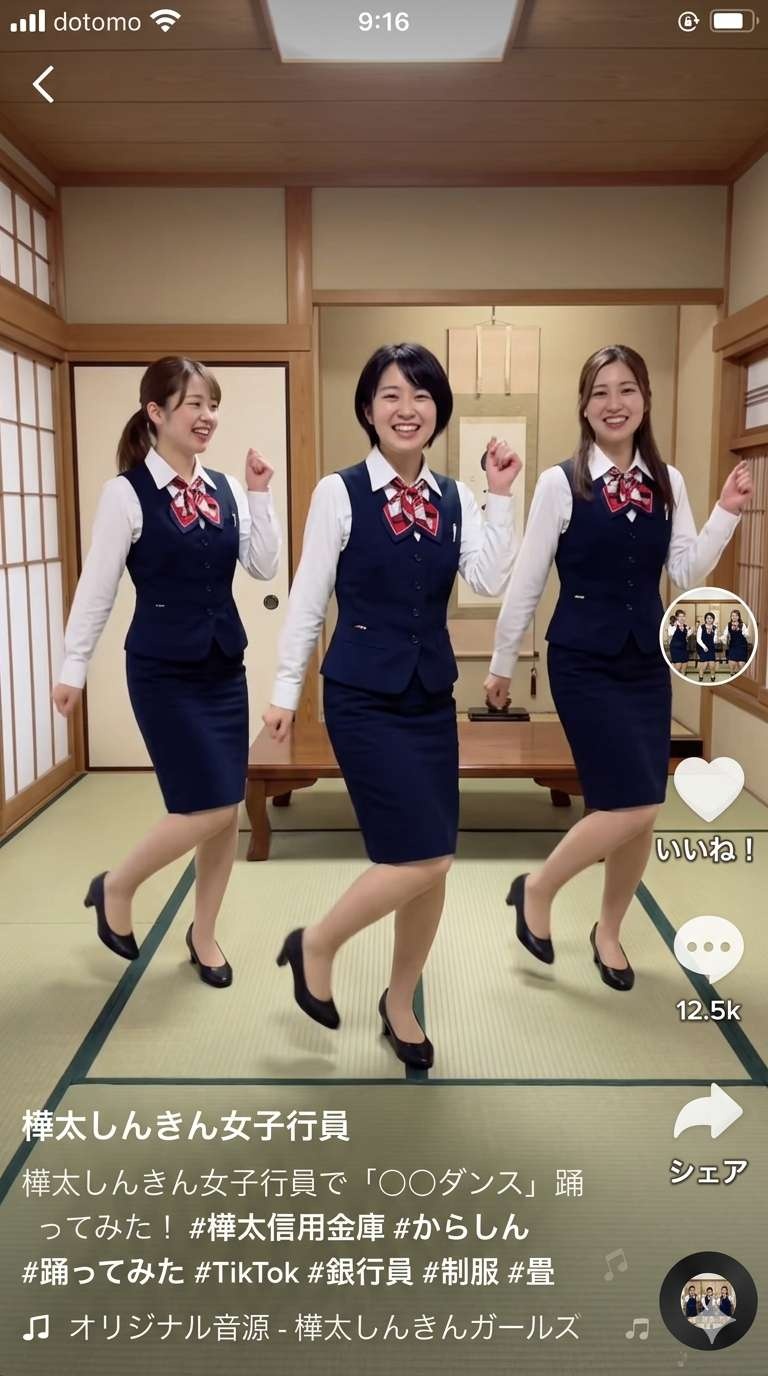
Task: Go back with the top-left arrow
Action: coord(43,85)
